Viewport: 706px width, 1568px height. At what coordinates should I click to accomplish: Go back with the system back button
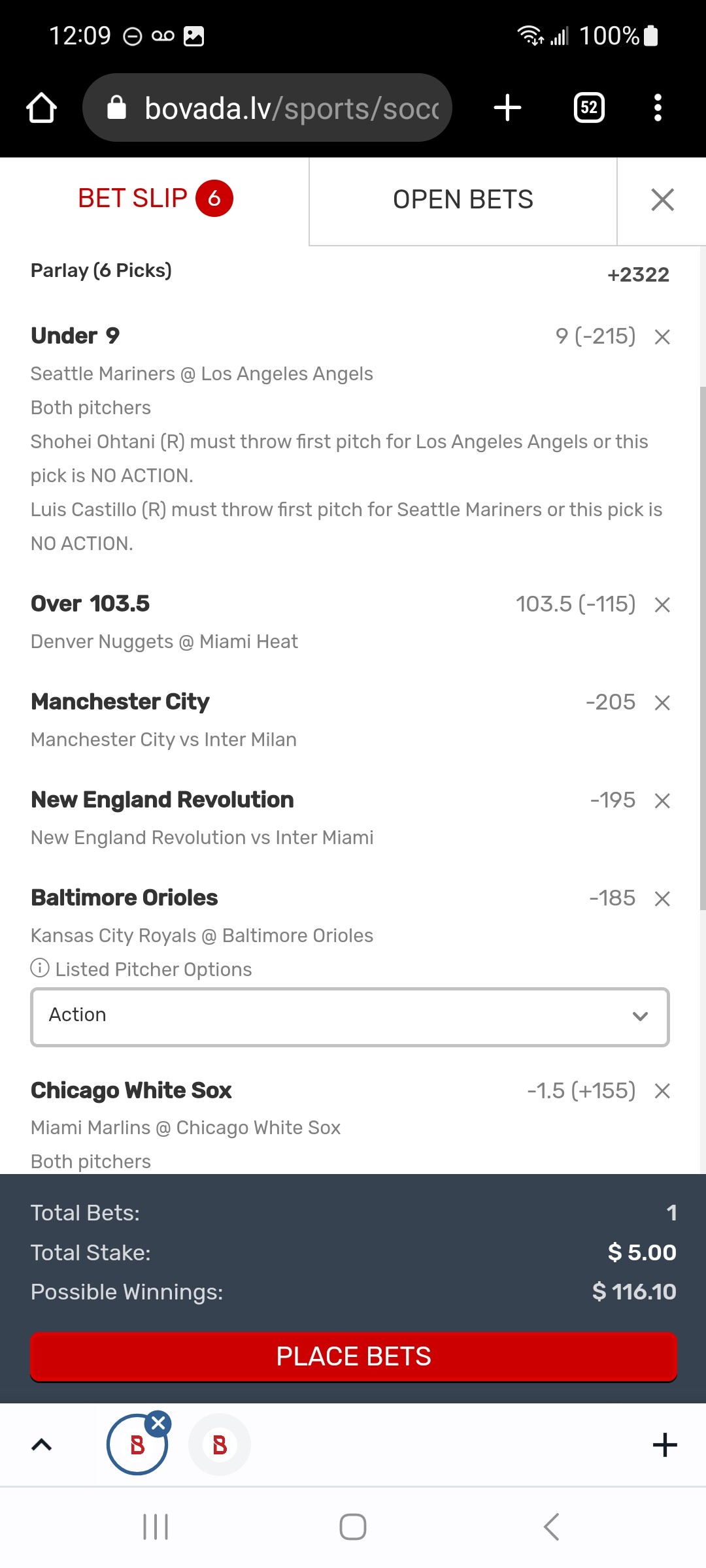point(551,1527)
